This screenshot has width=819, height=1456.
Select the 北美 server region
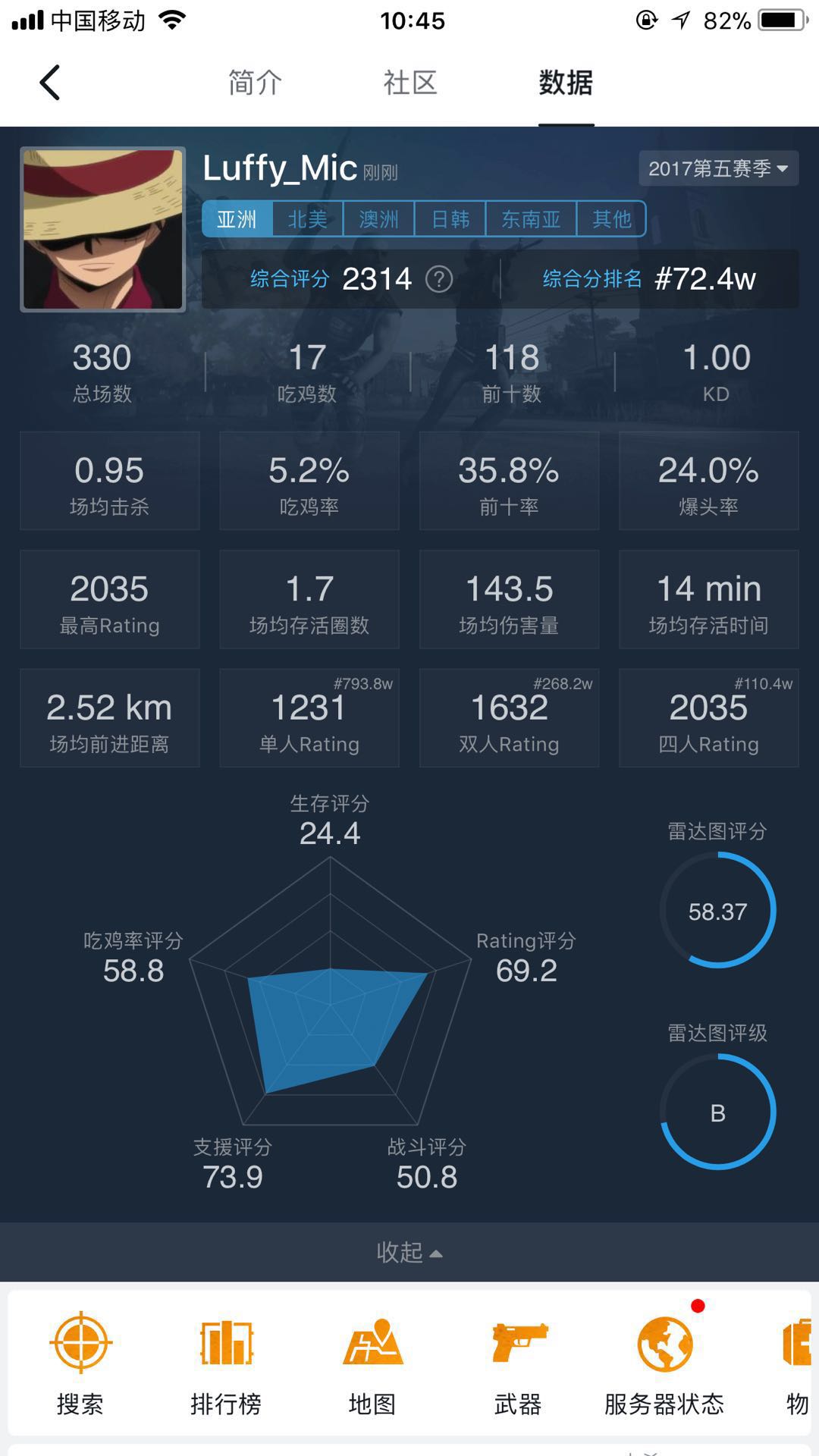coord(307,219)
